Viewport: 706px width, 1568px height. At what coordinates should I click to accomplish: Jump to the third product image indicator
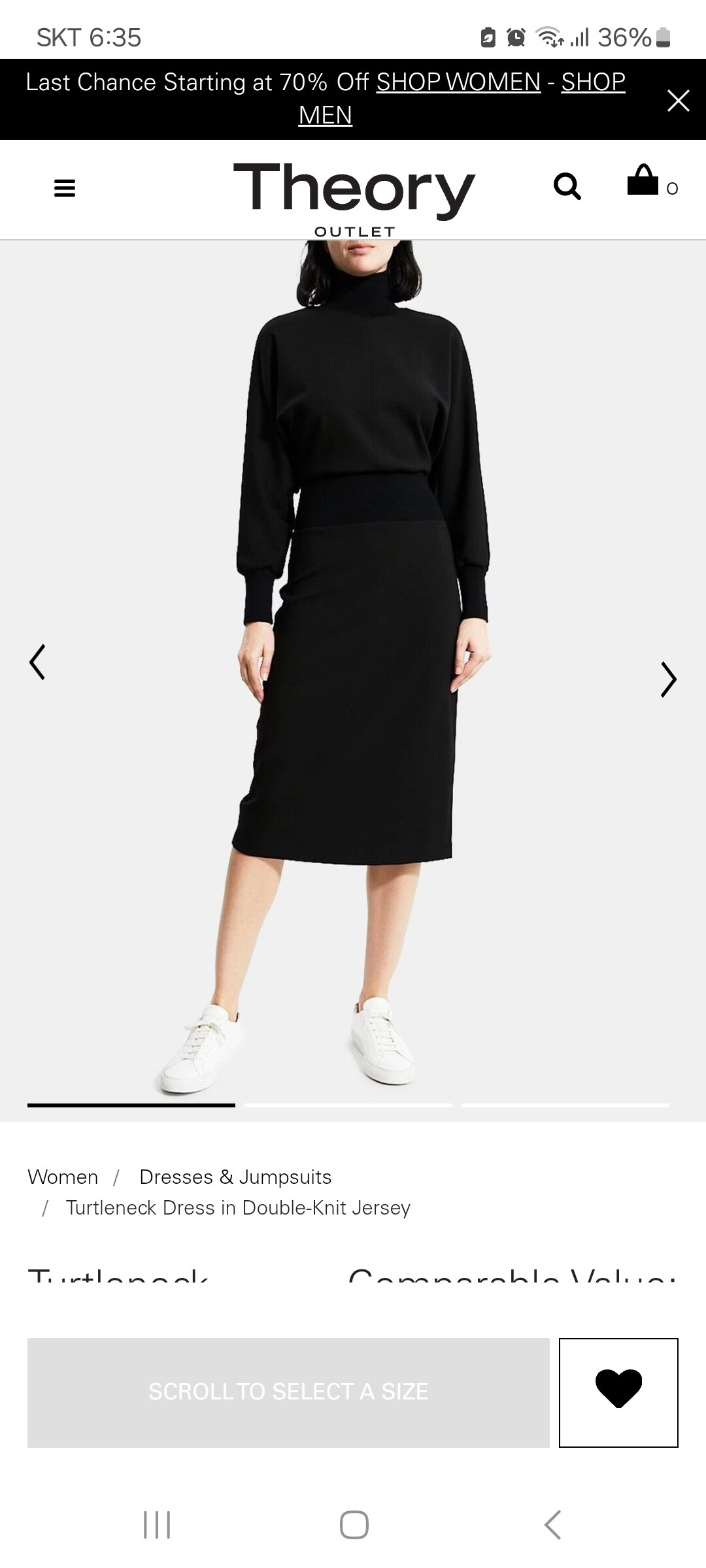coord(565,1105)
